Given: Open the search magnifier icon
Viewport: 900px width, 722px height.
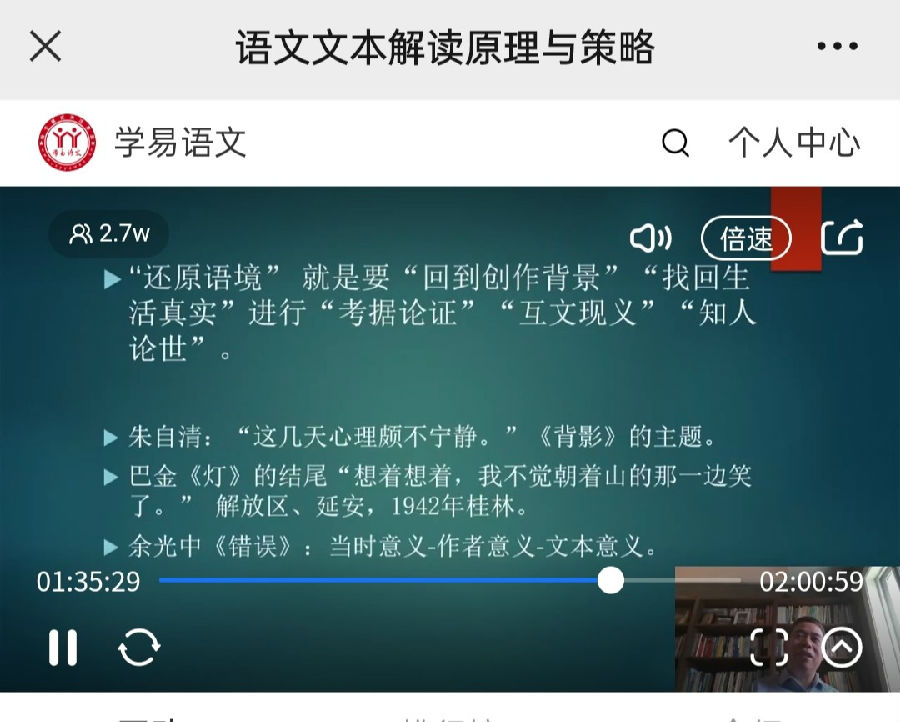Looking at the screenshot, I should [x=676, y=143].
